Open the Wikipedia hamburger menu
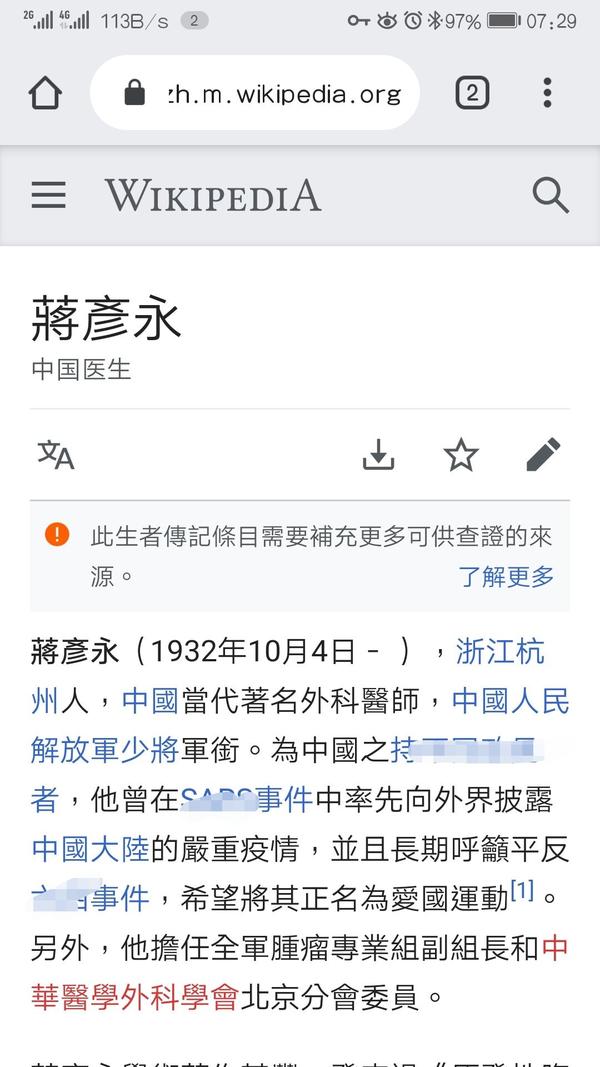600x1067 pixels. pyautogui.click(x=48, y=195)
